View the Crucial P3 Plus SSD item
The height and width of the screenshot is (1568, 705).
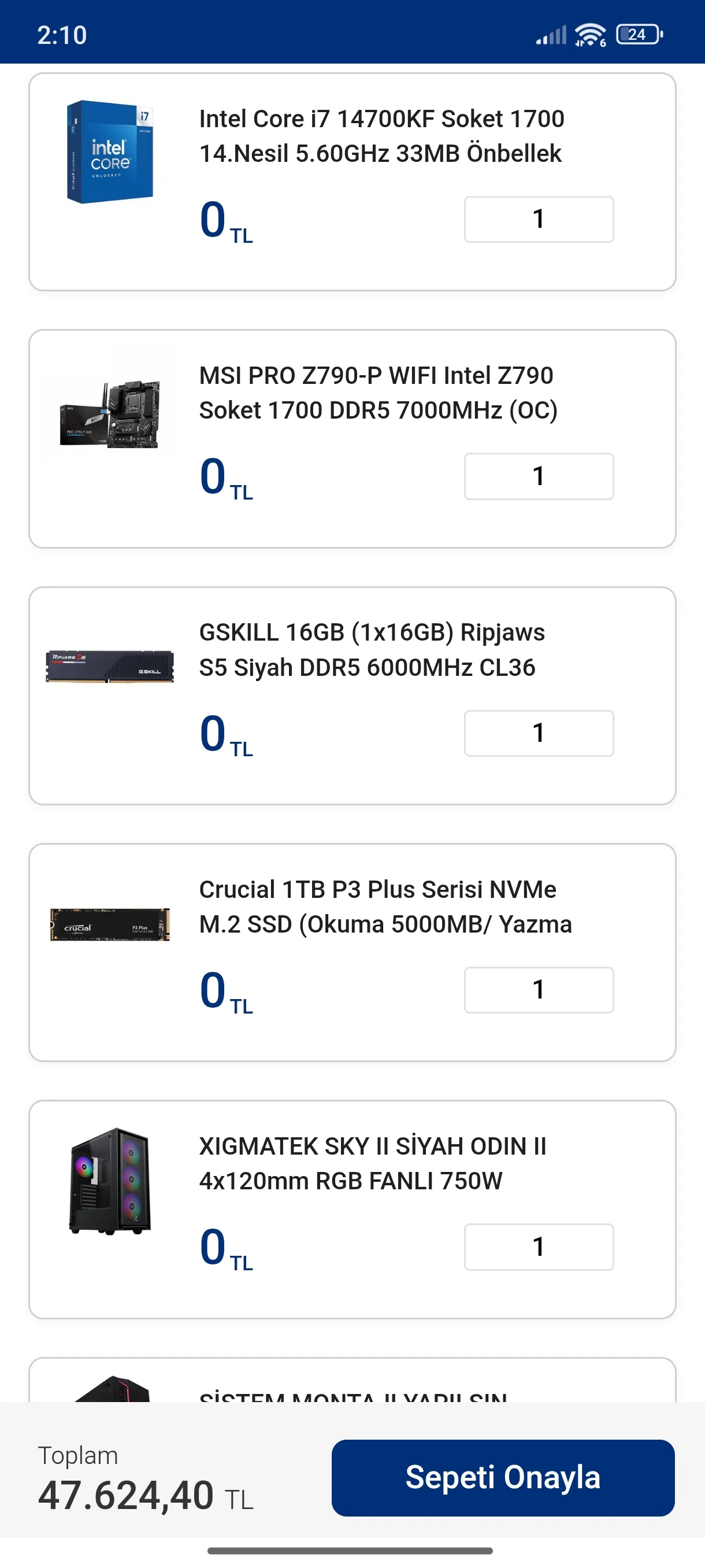[384, 907]
